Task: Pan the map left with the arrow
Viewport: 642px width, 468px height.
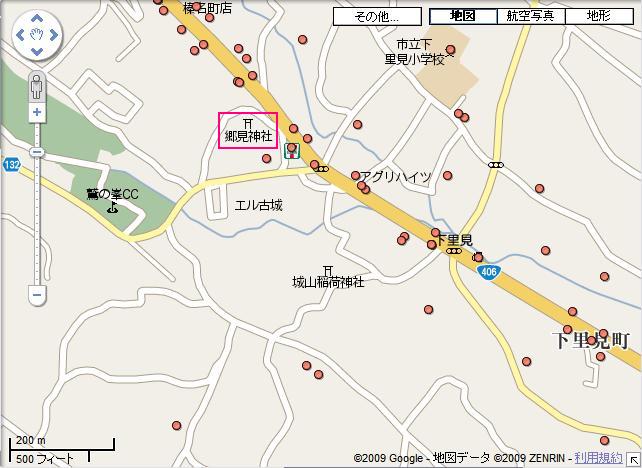Action: pyautogui.click(x=19, y=36)
